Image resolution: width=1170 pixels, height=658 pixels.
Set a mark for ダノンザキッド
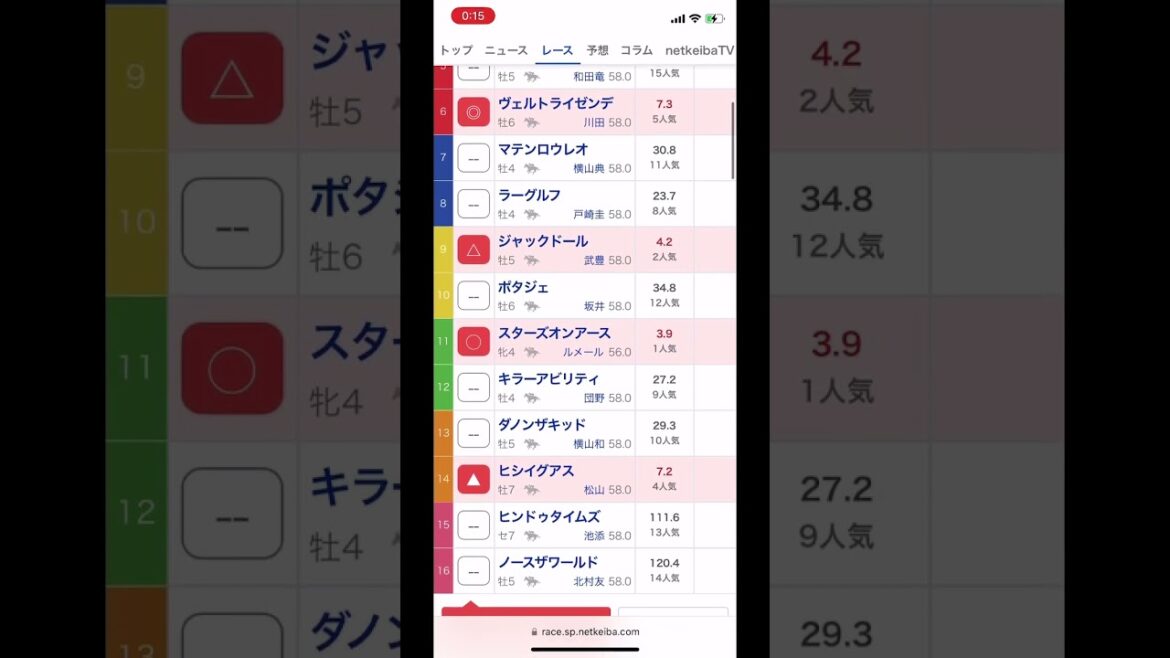click(x=473, y=434)
